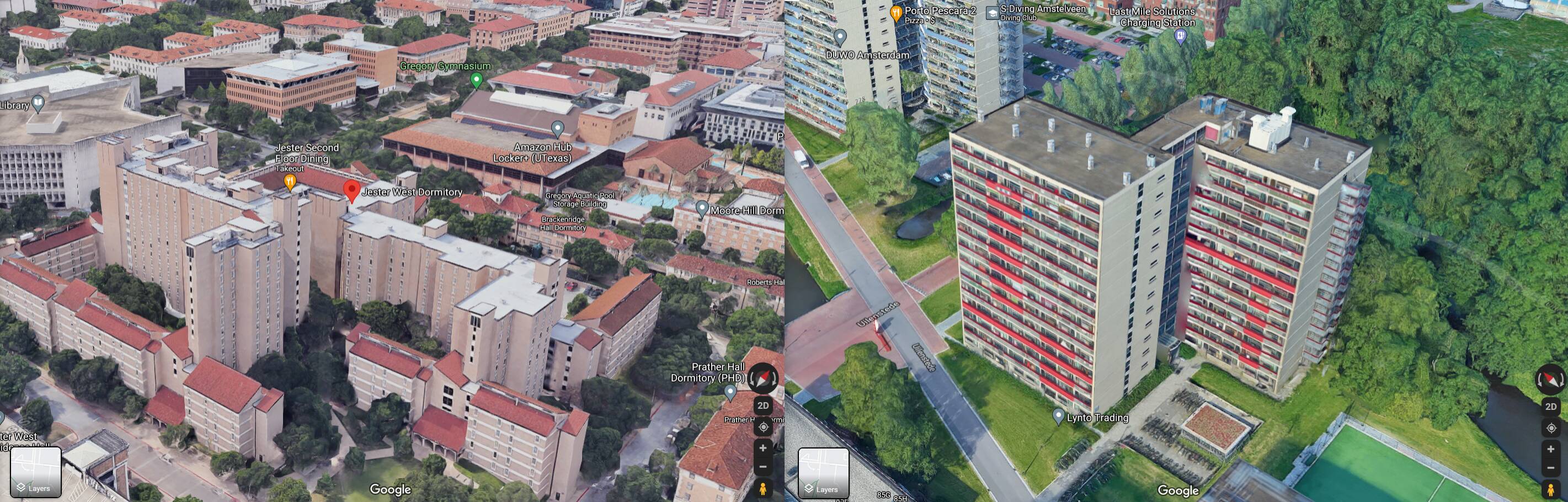Image resolution: width=1568 pixels, height=502 pixels.
Task: Zoom in on the Jester West map
Action: point(762,448)
